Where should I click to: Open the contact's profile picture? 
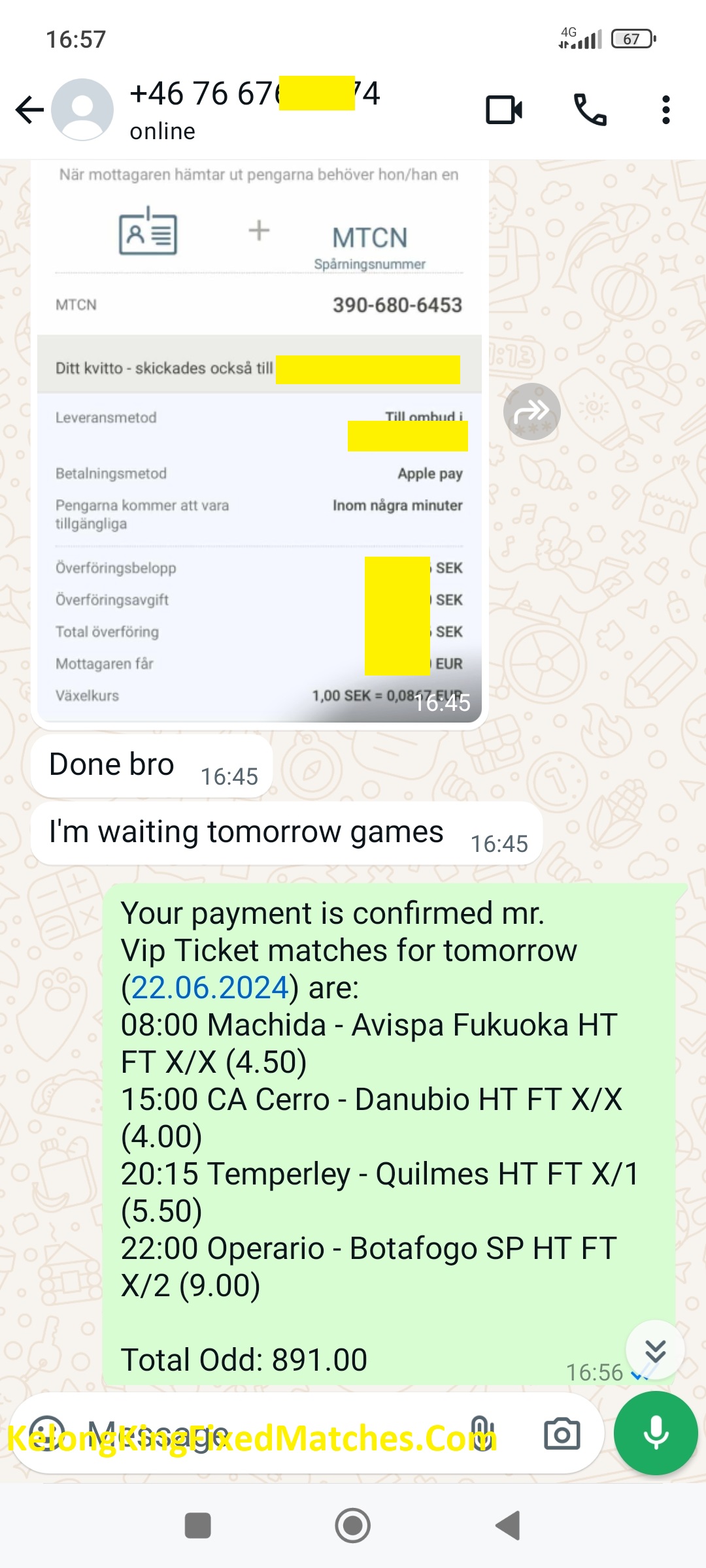pos(82,110)
